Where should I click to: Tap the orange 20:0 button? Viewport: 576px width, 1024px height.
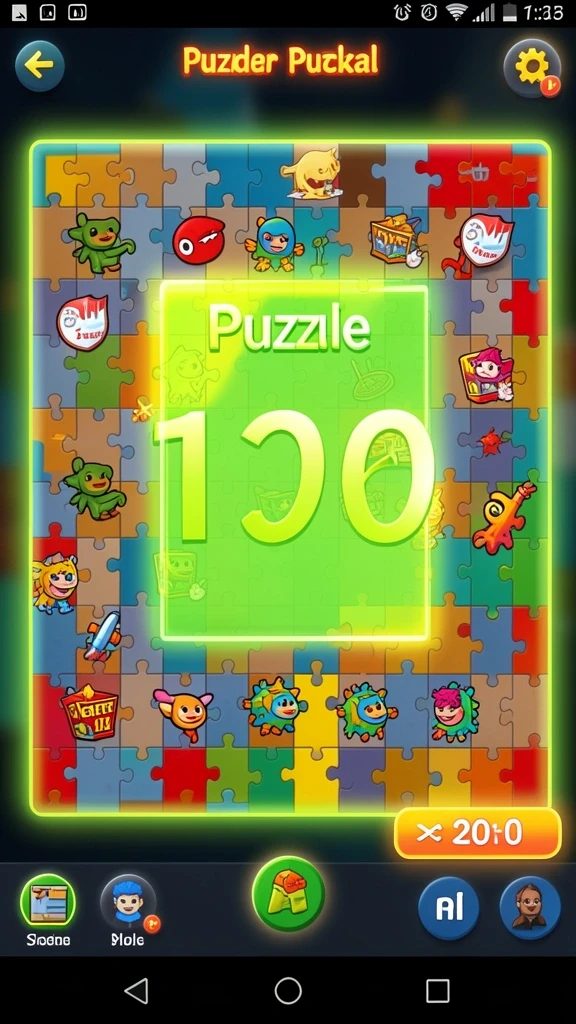coord(478,833)
